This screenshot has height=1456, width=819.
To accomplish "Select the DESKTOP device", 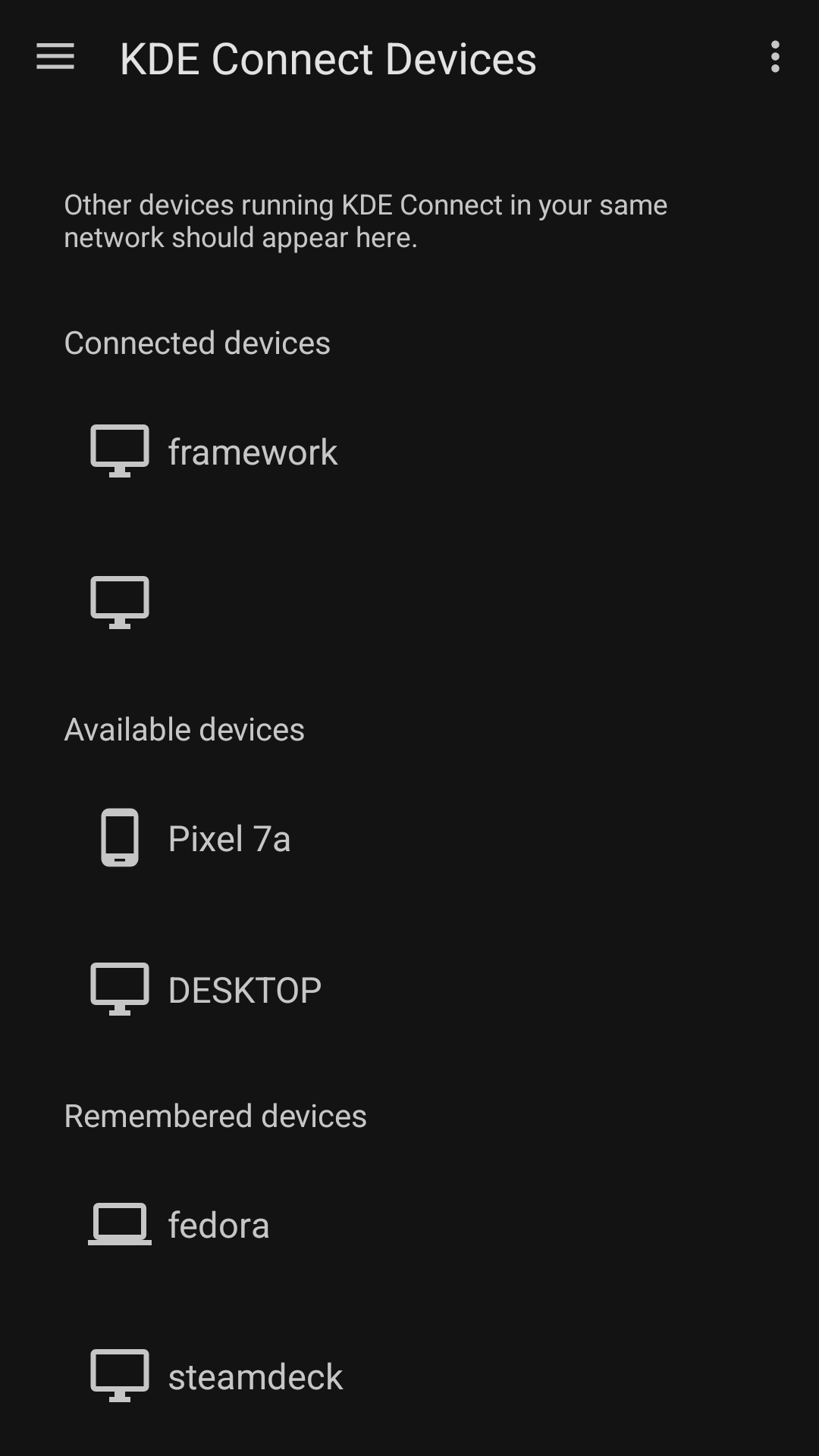I will (x=244, y=991).
